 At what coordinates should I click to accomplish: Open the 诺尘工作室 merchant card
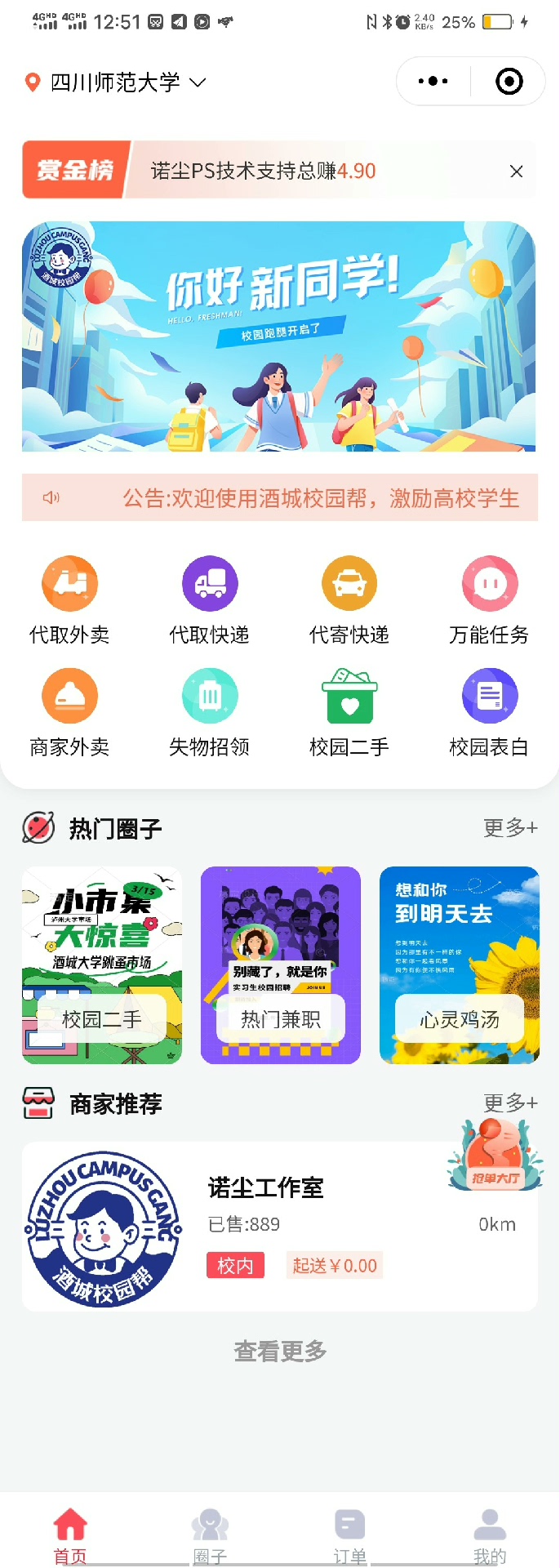[x=279, y=1226]
